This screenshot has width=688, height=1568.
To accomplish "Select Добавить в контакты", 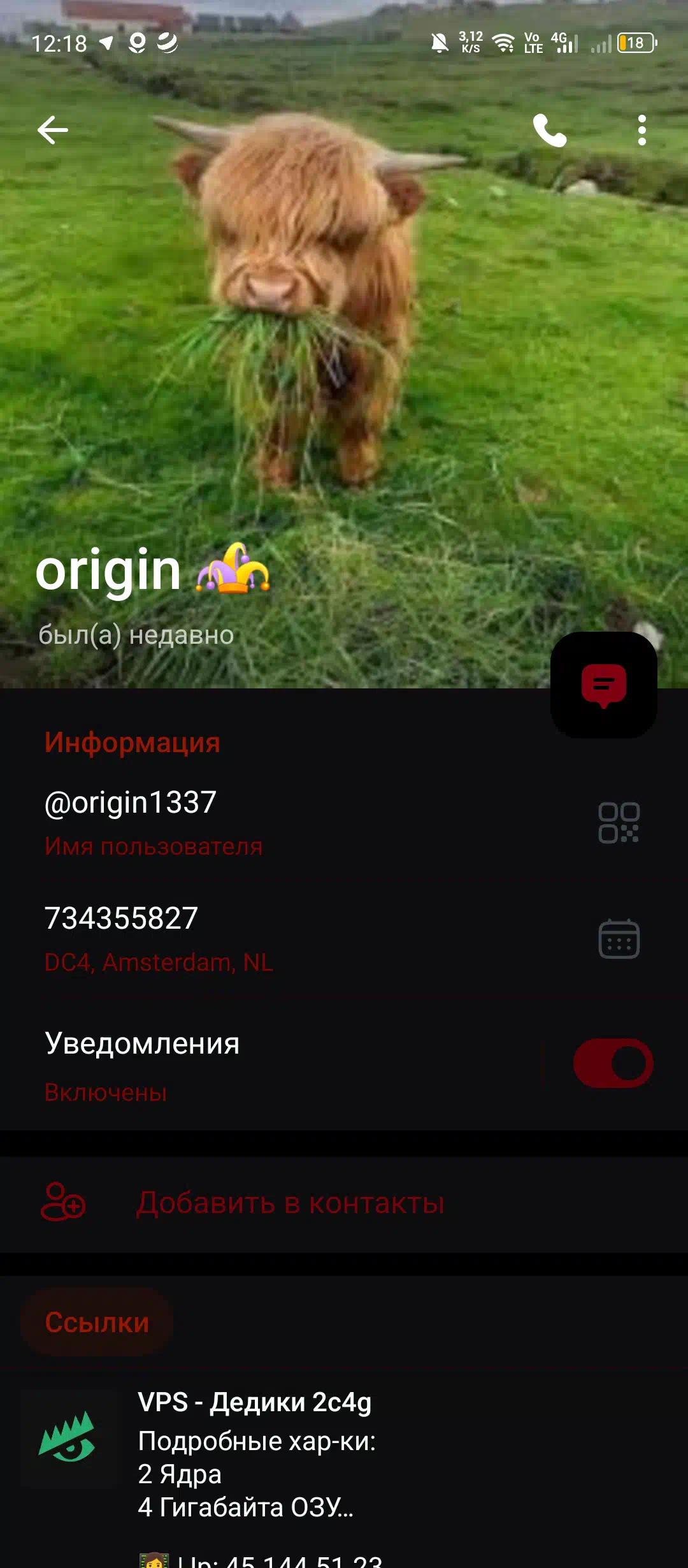I will click(344, 1203).
